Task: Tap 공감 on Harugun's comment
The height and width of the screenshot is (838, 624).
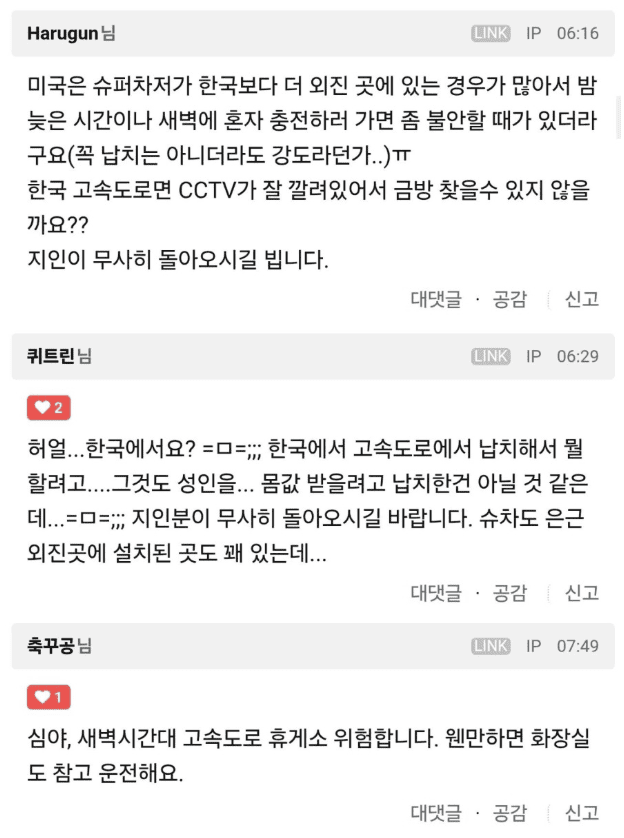Action: tap(509, 298)
